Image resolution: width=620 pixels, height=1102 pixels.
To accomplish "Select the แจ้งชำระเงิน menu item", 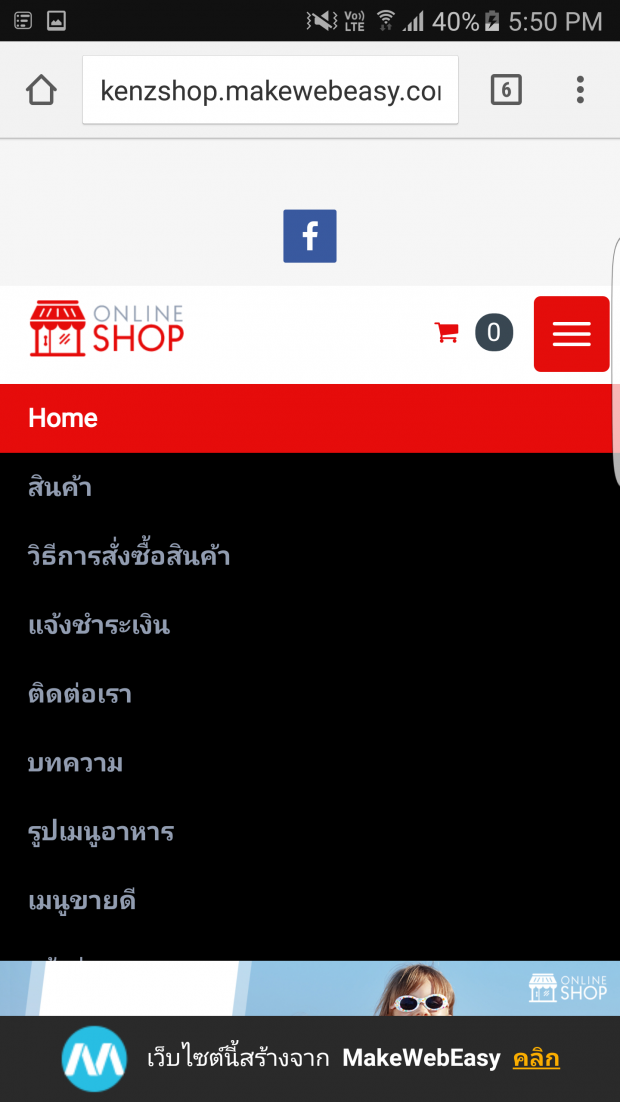I will click(99, 626).
